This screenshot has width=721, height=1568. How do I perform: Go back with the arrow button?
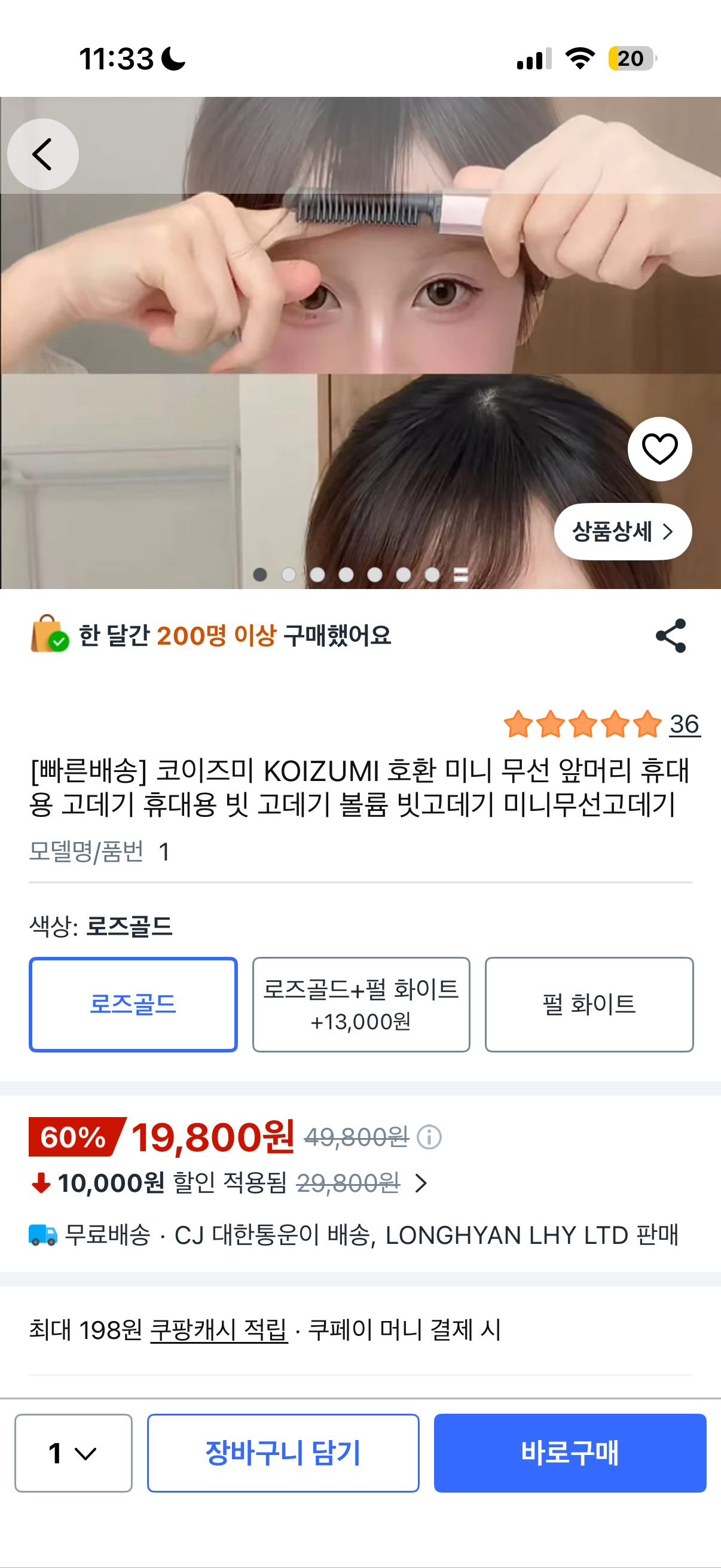click(x=42, y=154)
